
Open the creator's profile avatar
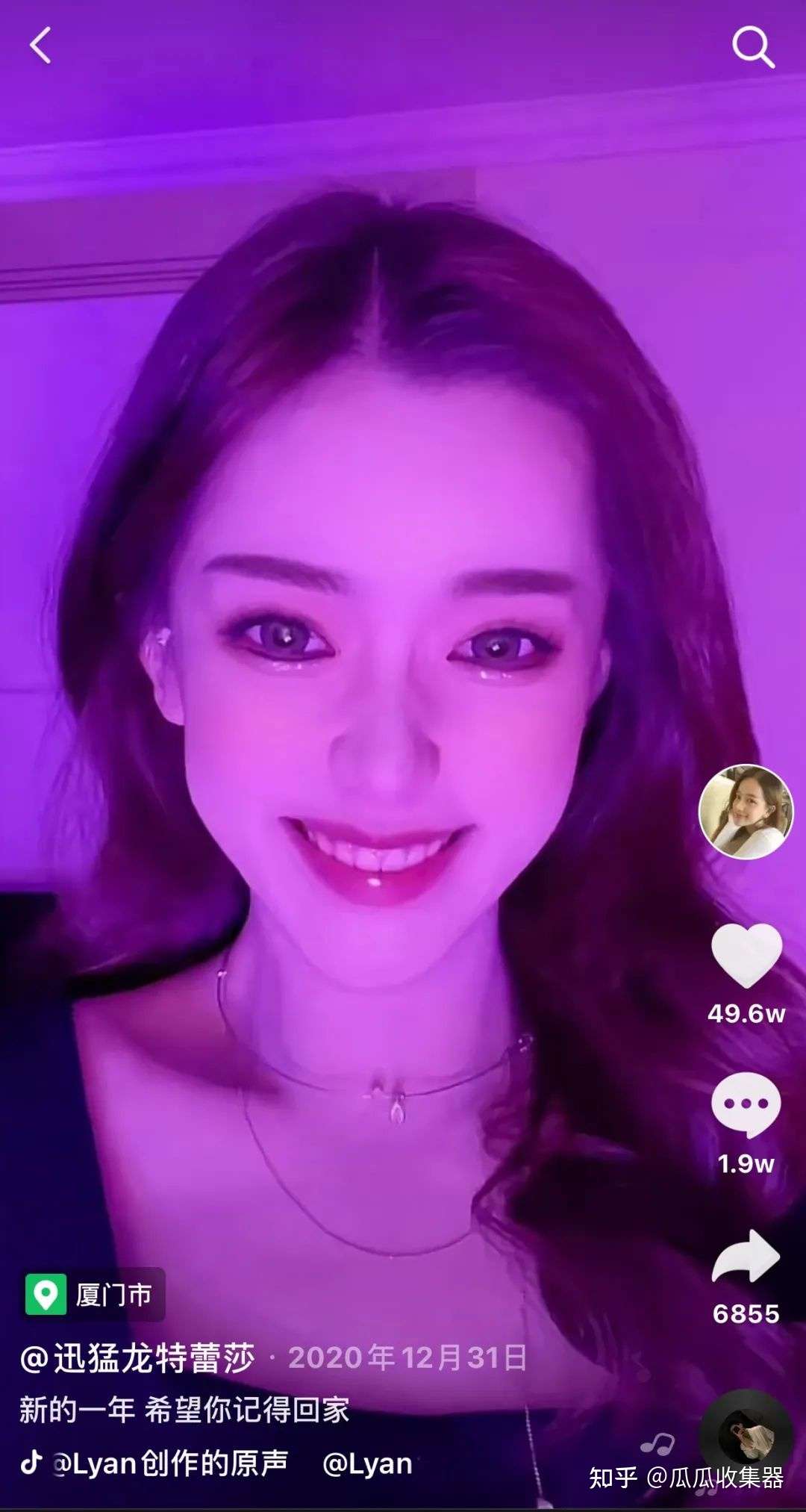click(746, 812)
